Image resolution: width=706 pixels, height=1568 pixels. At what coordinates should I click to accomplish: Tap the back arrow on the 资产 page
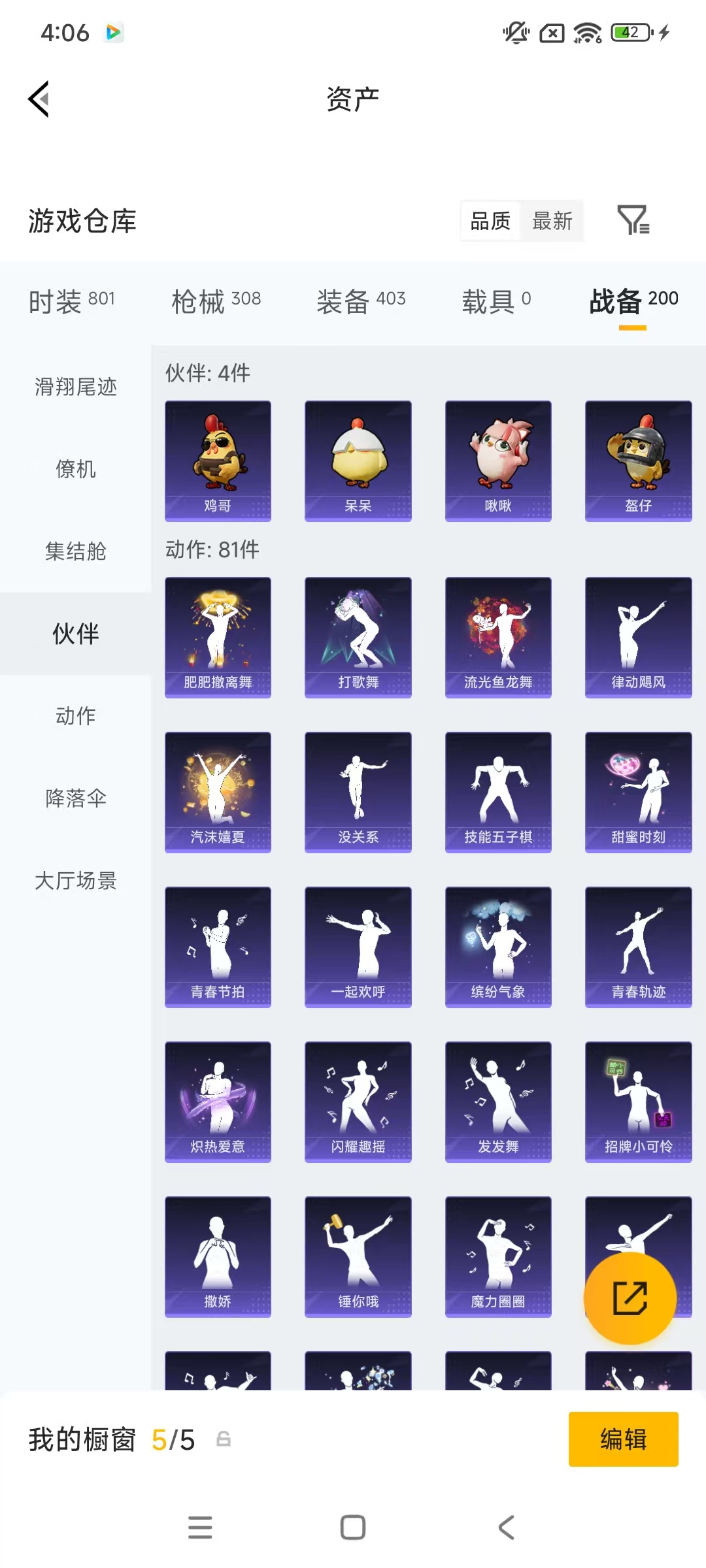pos(37,98)
